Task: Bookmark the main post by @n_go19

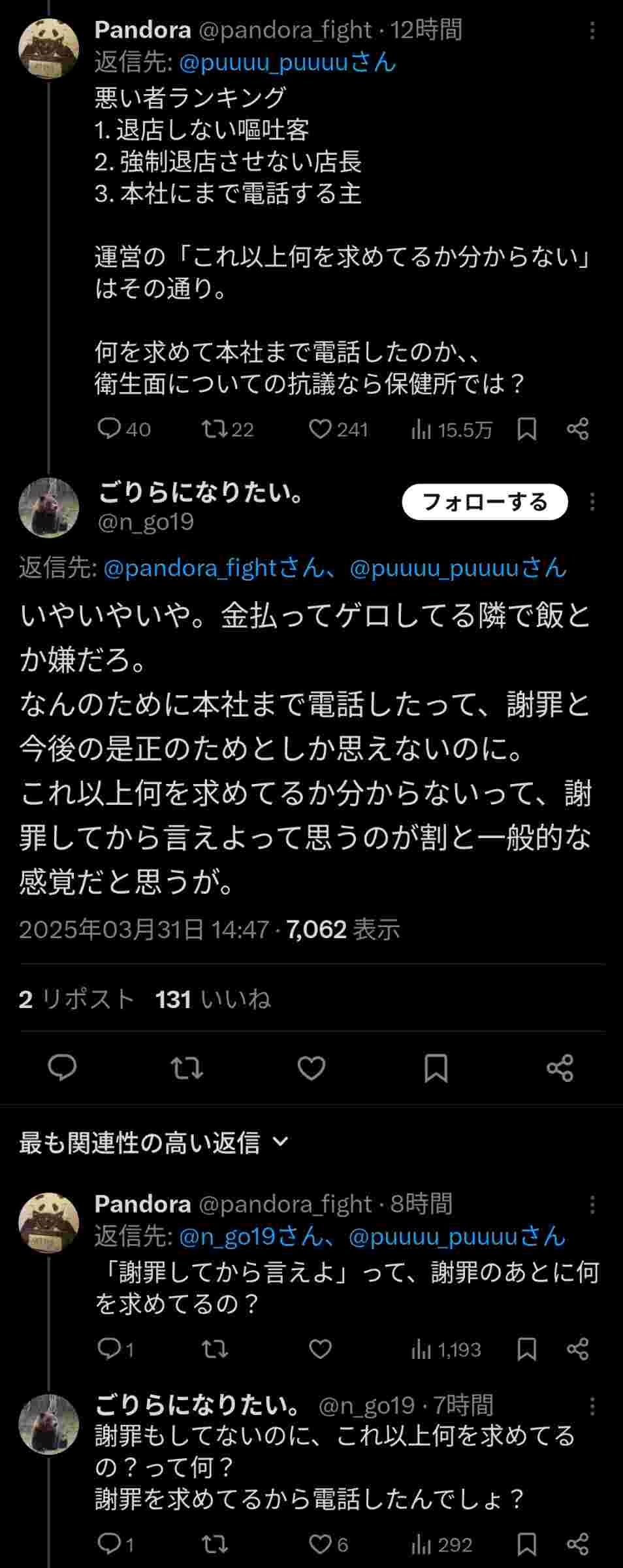Action: pyautogui.click(x=436, y=1068)
